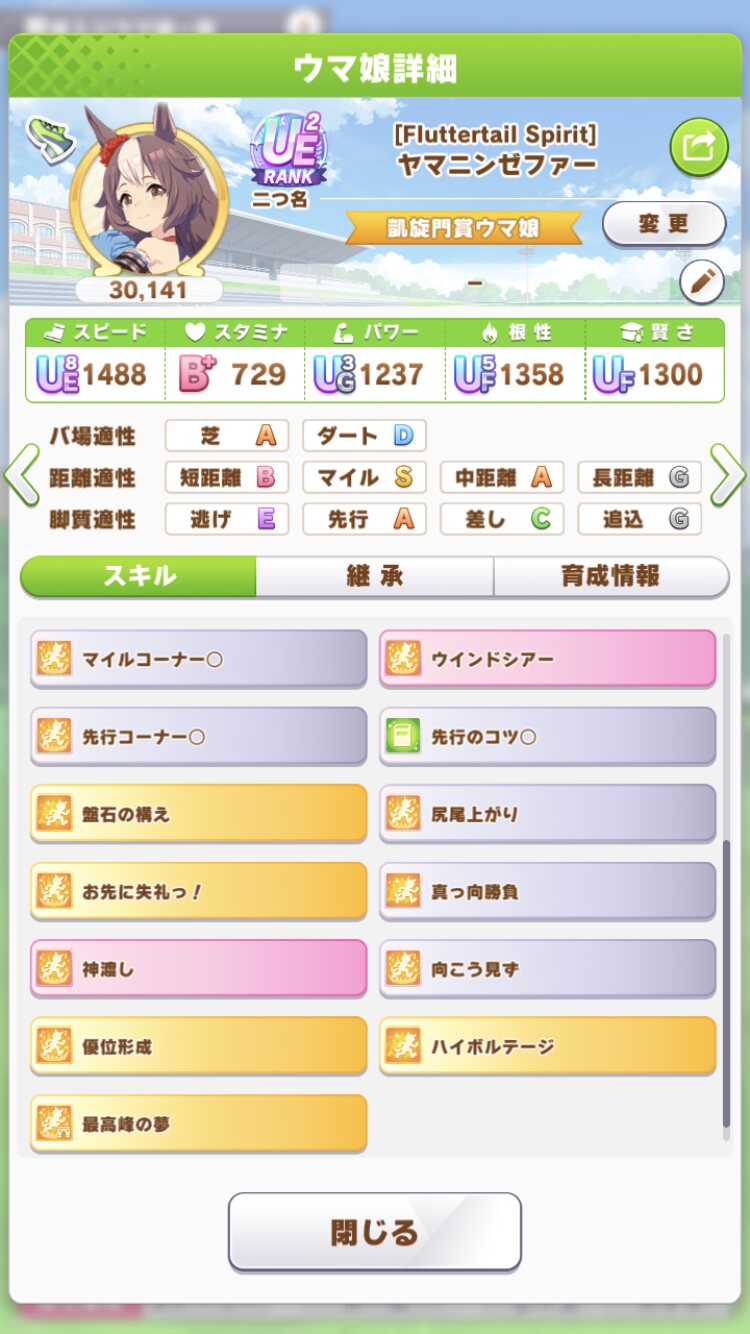
Task: View the 先行のコツ○ skill
Action: [x=547, y=737]
